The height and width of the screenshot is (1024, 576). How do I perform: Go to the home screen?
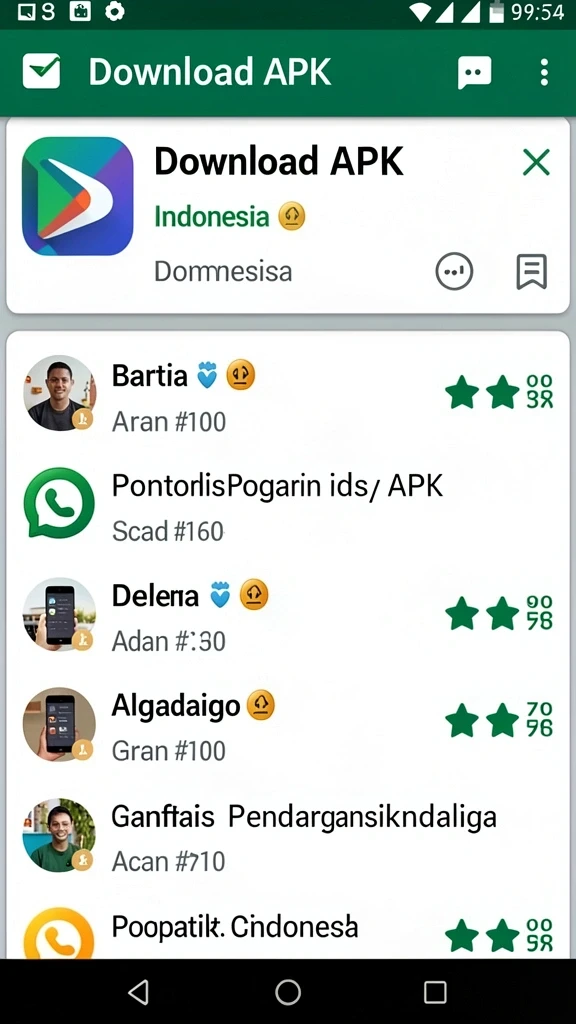[x=288, y=991]
